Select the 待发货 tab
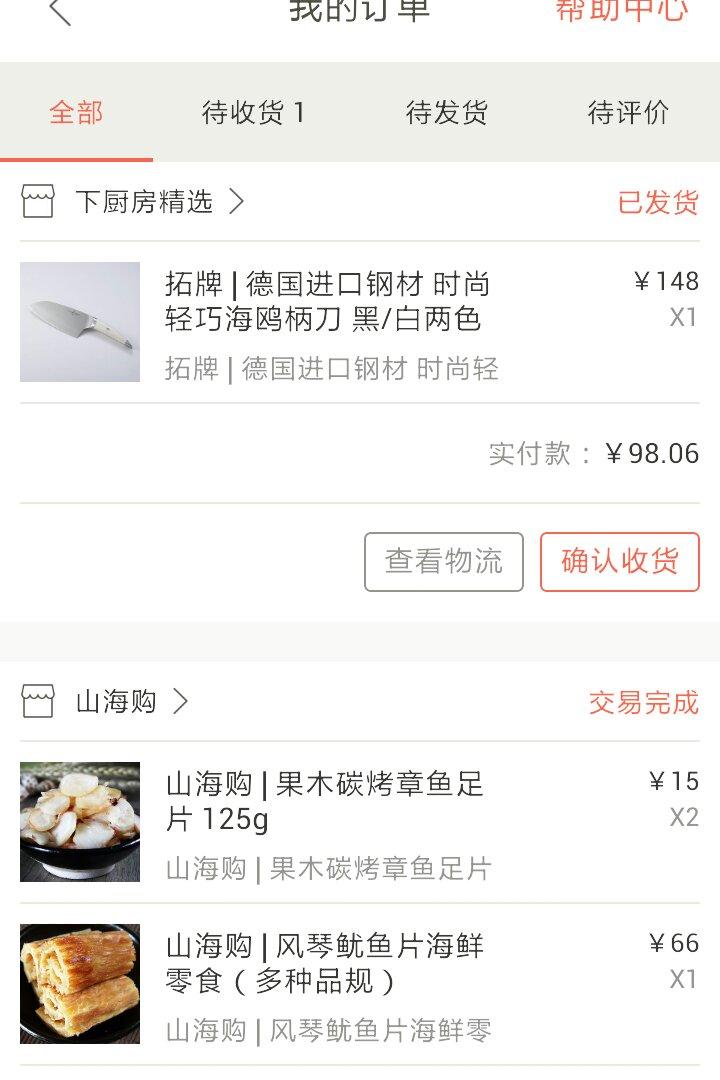Image resolution: width=720 pixels, height=1080 pixels. coord(446,113)
